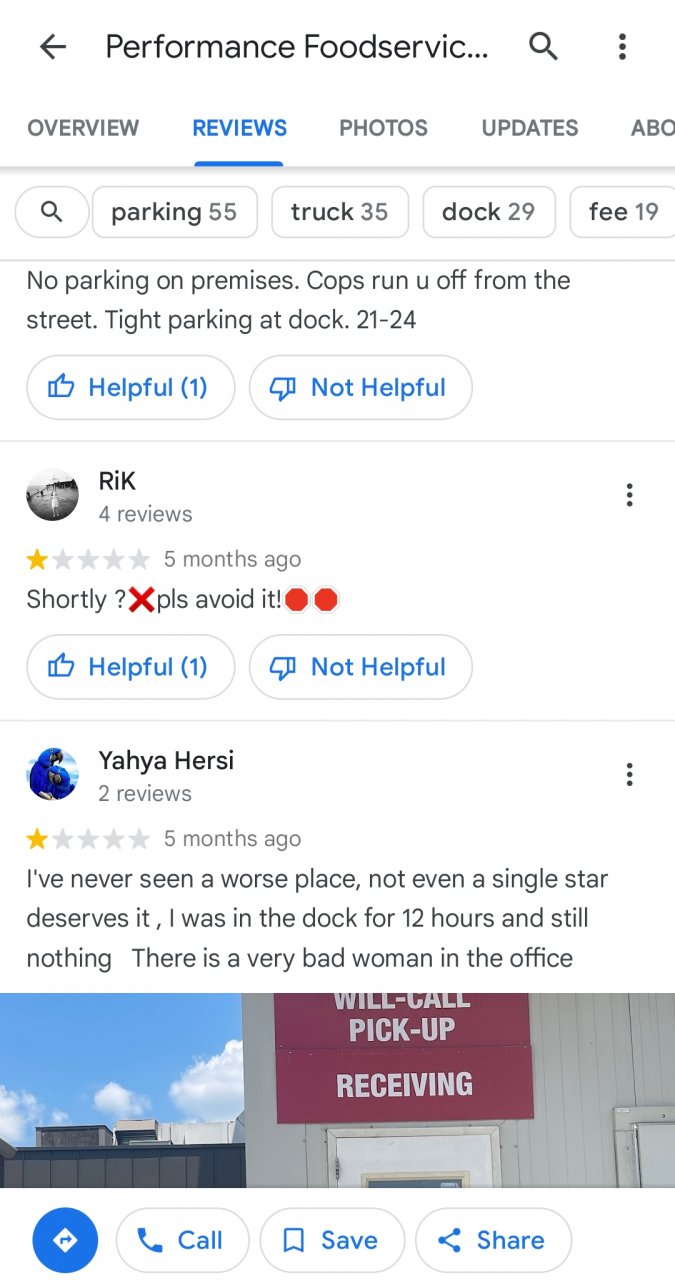Viewport: 675px width, 1280px height.
Task: Start directions with the blue button
Action: pyautogui.click(x=65, y=1241)
